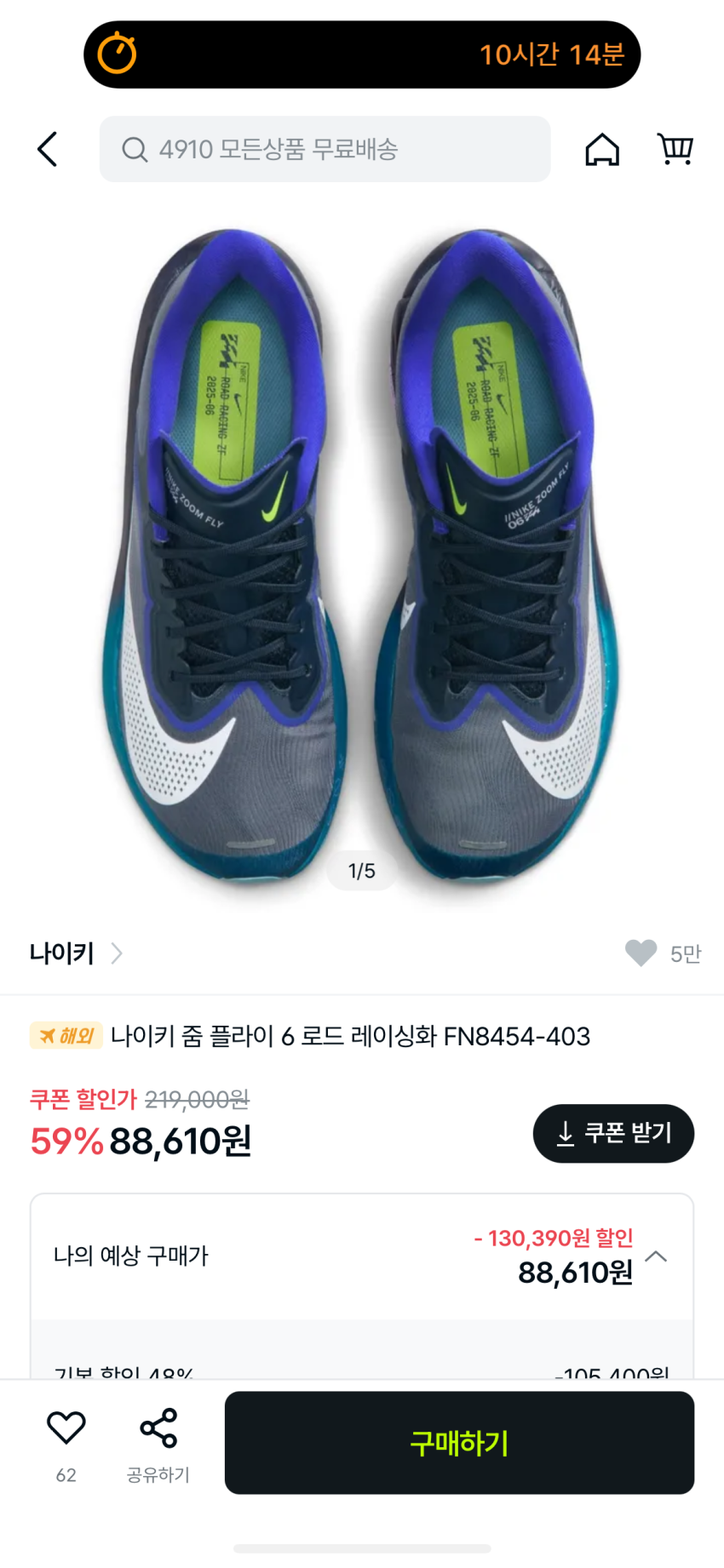Screen dimensions: 724x1568
Task: Tap the countdown timer banner
Action: click(362, 54)
